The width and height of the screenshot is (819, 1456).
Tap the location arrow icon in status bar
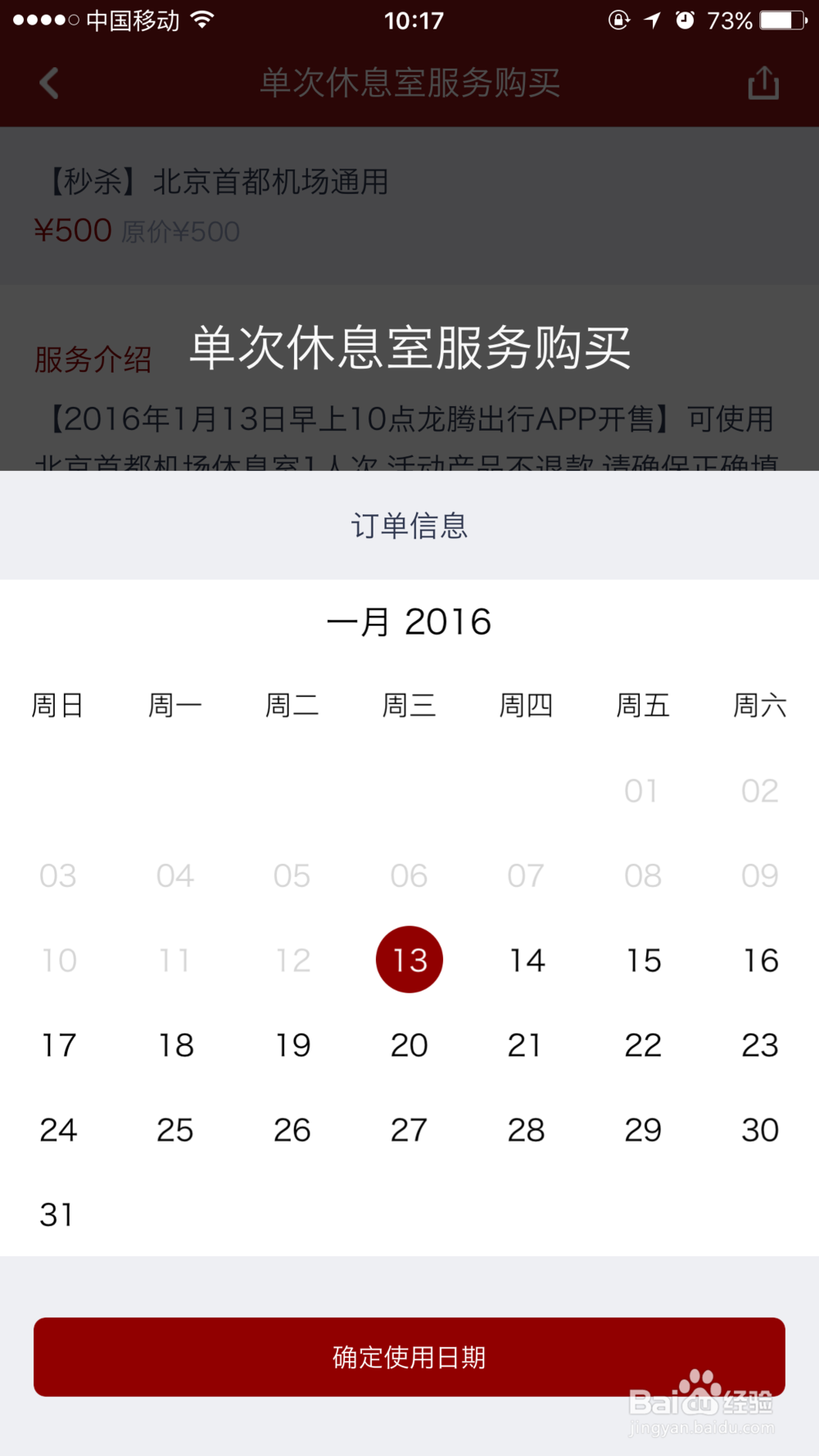pos(652,20)
